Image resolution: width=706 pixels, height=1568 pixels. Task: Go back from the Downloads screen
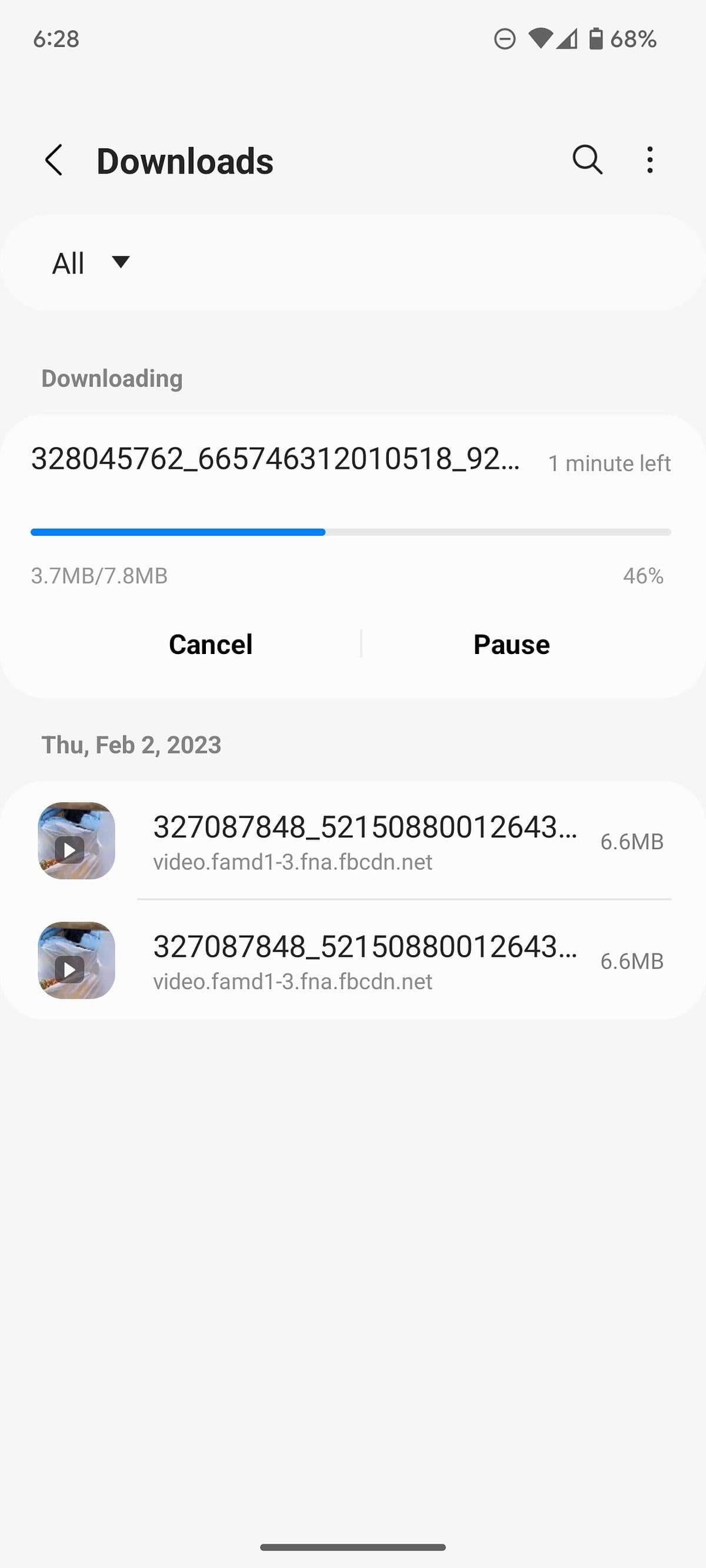pos(54,161)
